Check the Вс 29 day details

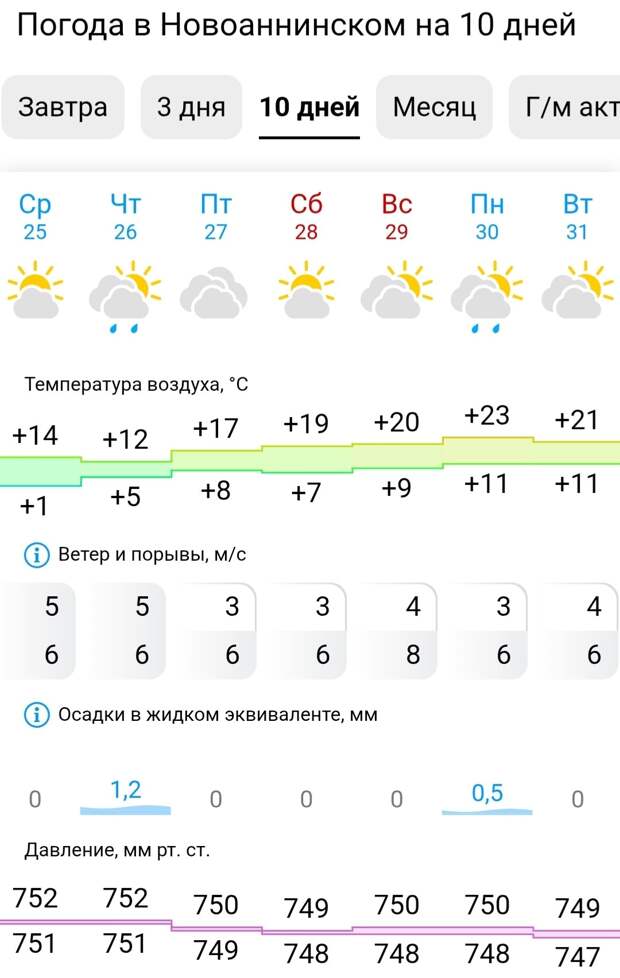pos(397,217)
